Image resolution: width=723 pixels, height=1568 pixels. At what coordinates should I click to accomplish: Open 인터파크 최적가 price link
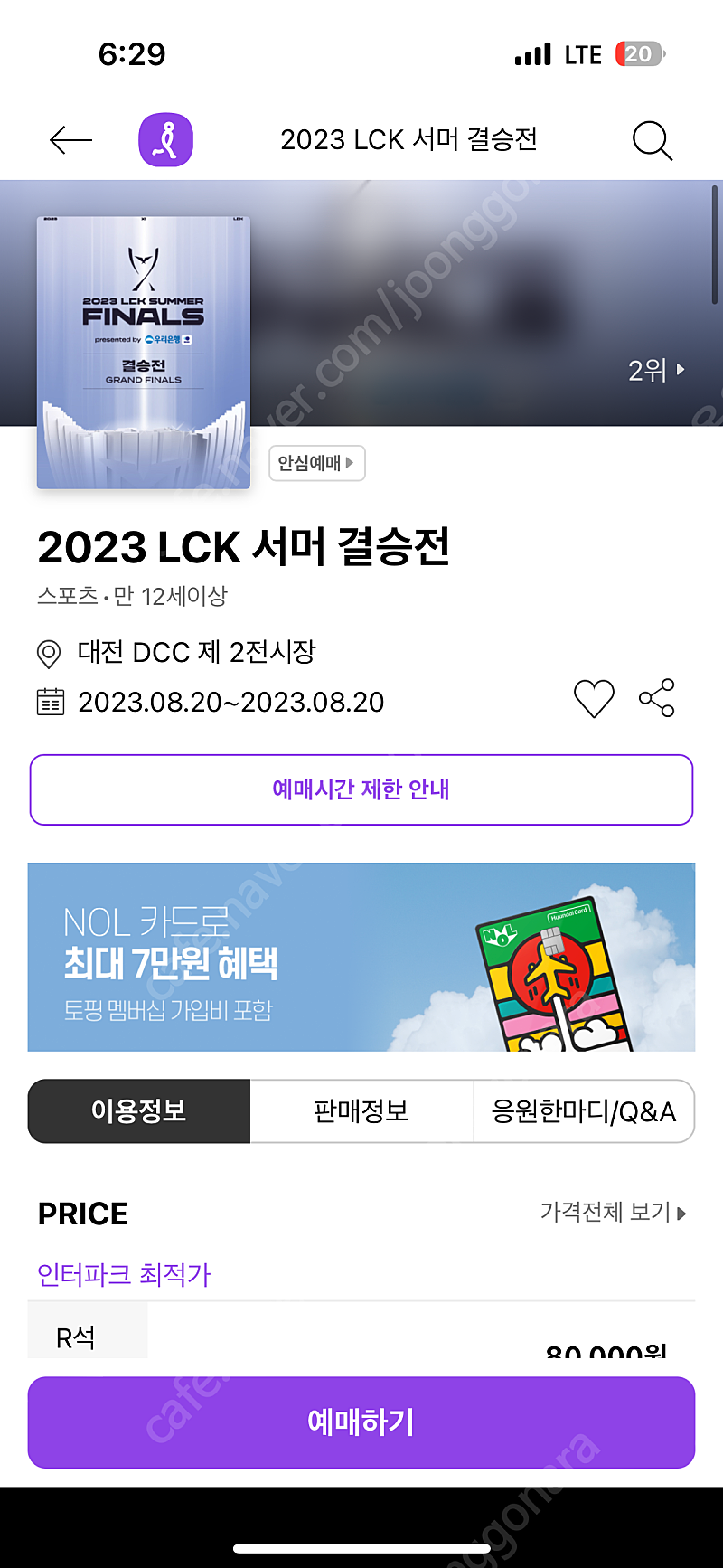point(122,1275)
